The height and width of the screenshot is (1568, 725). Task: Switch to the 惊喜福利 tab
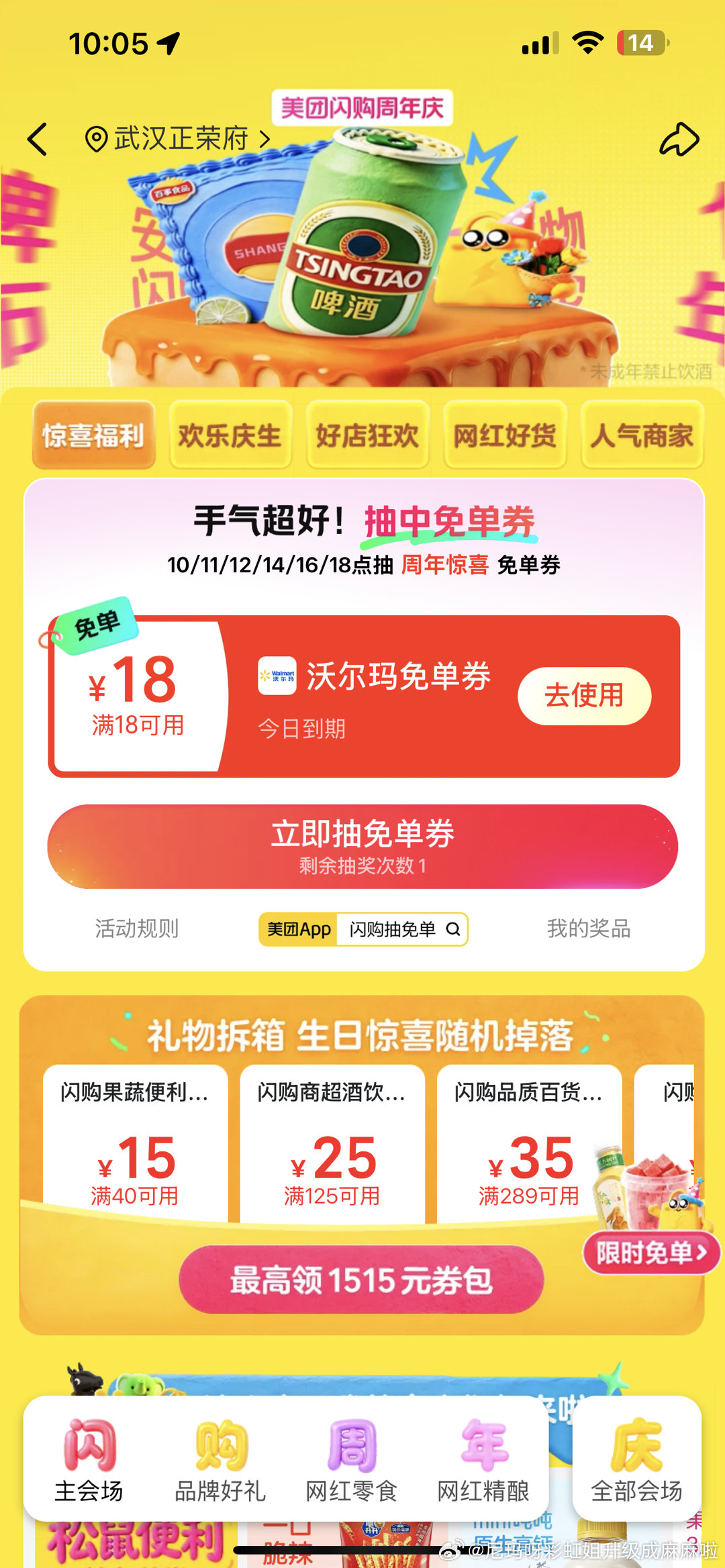point(93,435)
